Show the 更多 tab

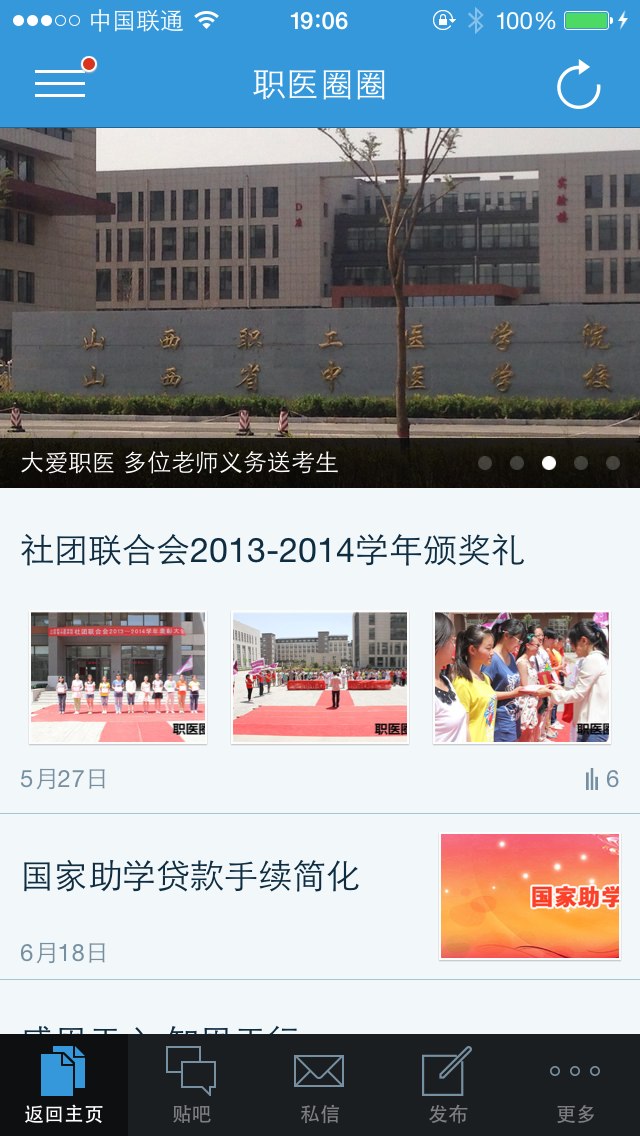point(575,1085)
